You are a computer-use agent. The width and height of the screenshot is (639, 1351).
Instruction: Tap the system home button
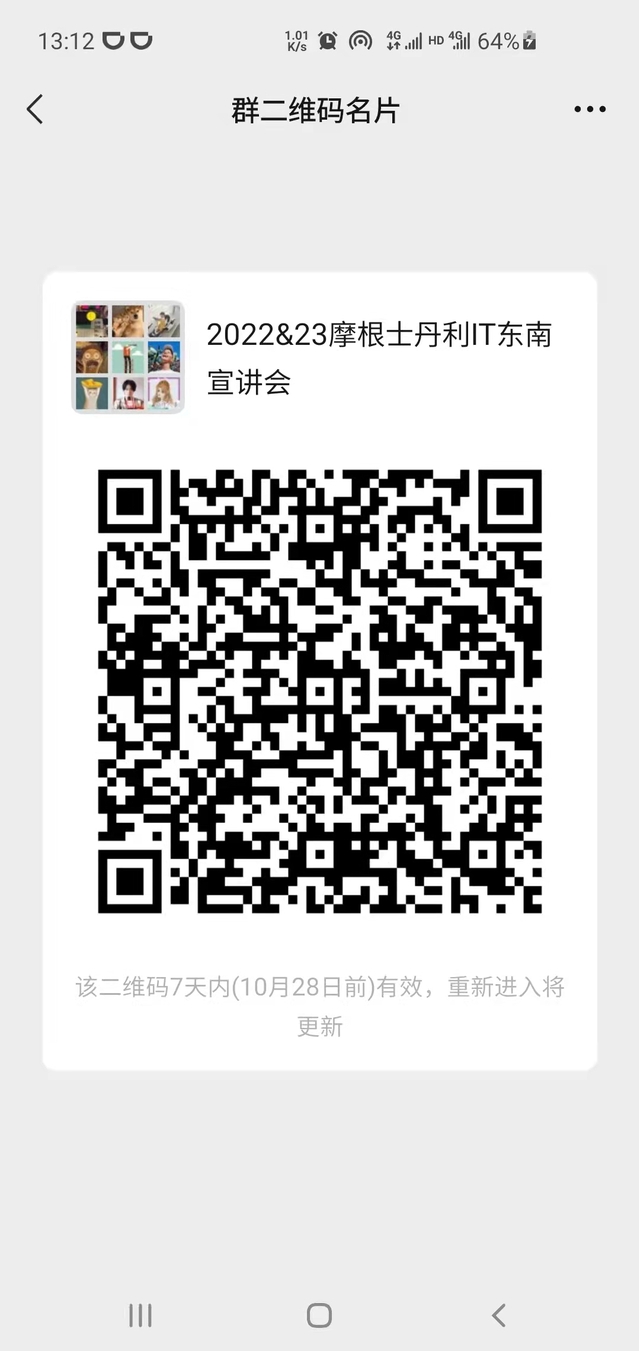(319, 1315)
